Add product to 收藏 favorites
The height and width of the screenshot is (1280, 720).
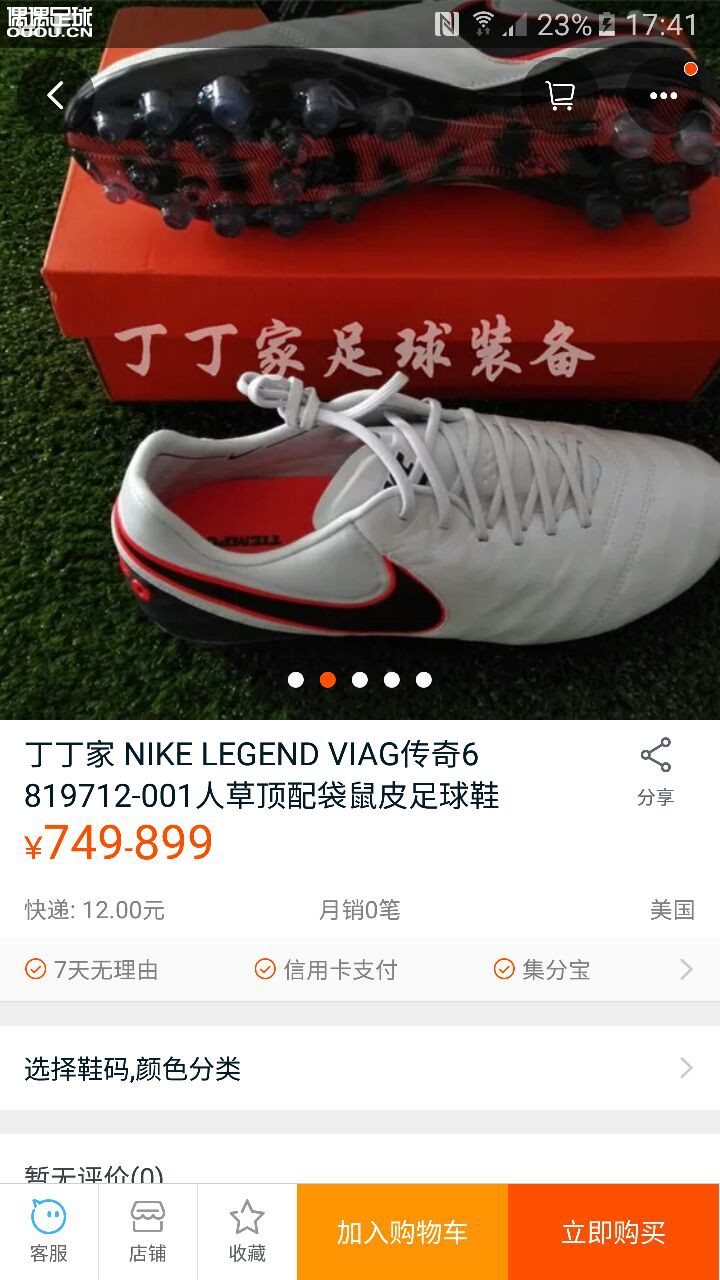tap(247, 1232)
